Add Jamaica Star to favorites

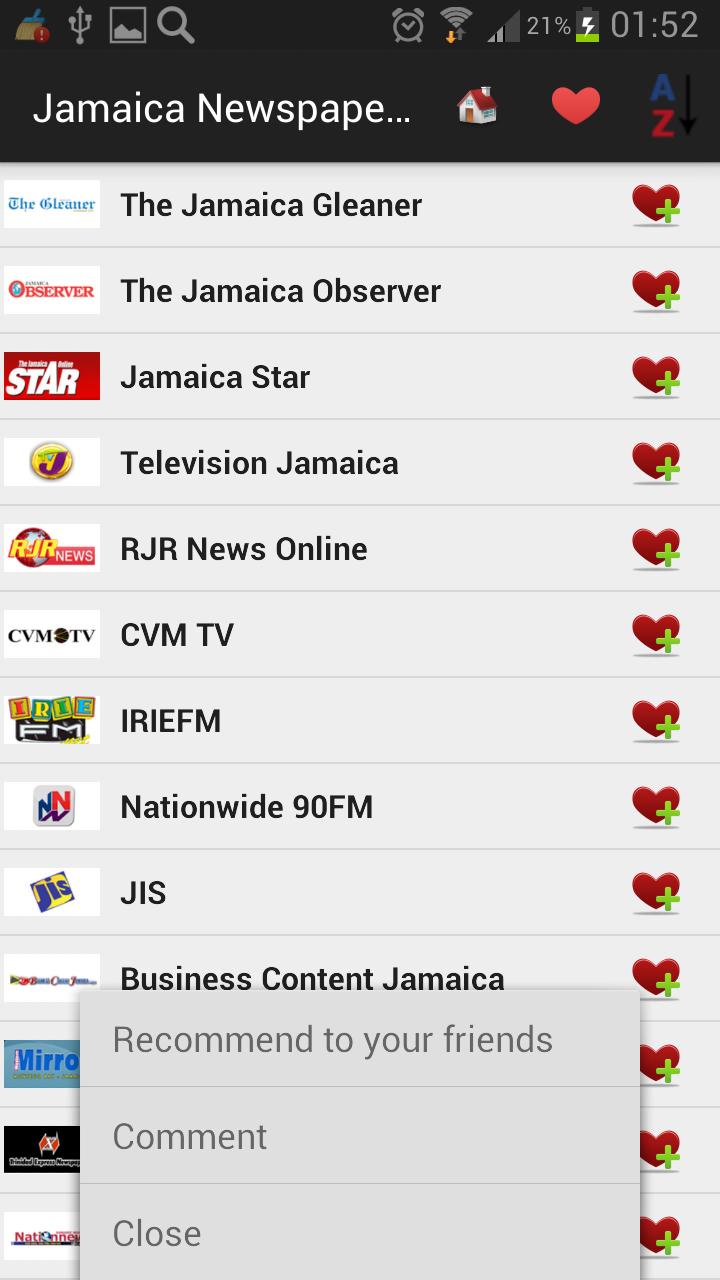(656, 377)
